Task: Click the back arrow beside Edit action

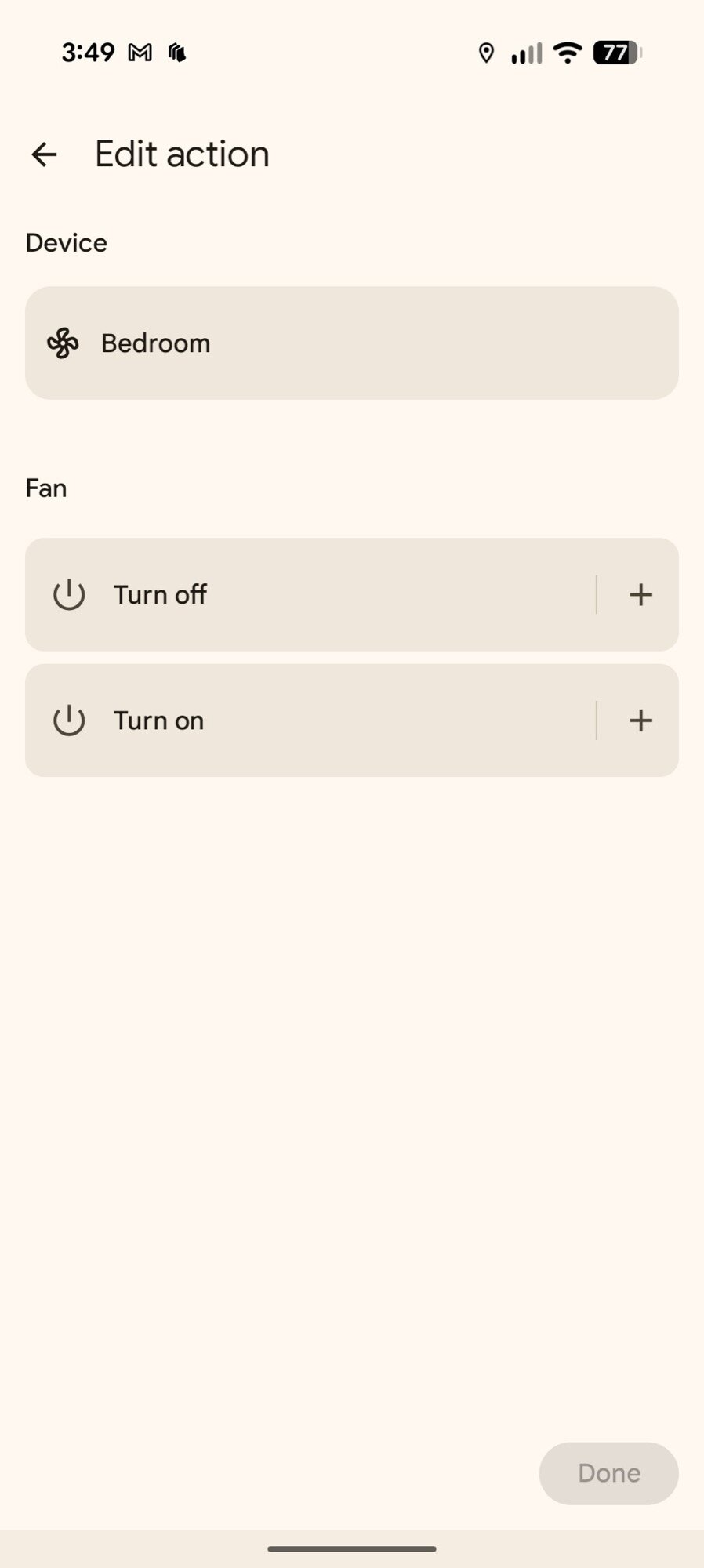Action: tap(43, 154)
